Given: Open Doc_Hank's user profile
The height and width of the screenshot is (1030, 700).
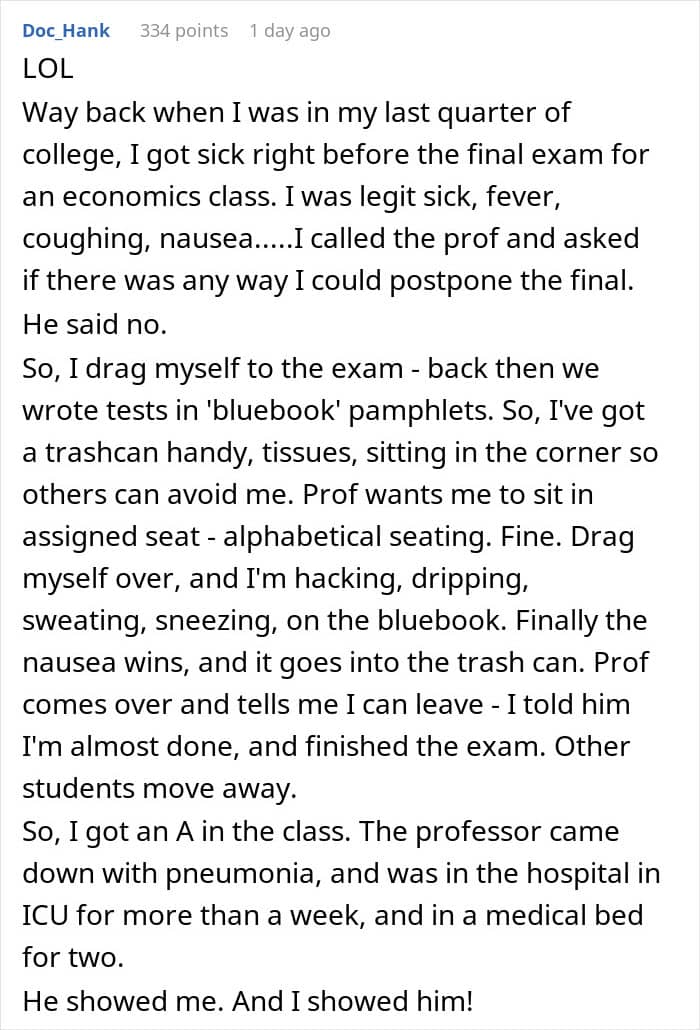Looking at the screenshot, I should [x=66, y=31].
